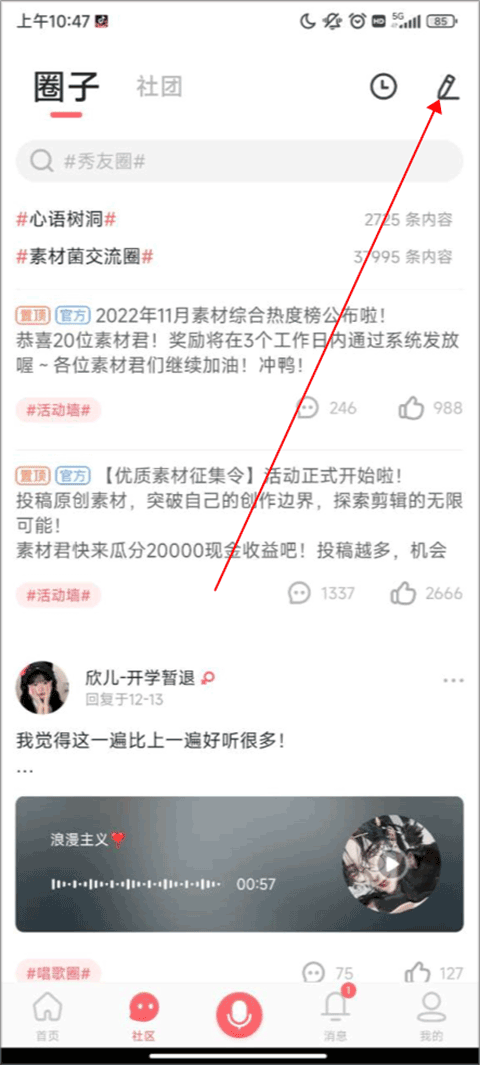
Task: Open the 消息 notifications tab
Action: [335, 1016]
